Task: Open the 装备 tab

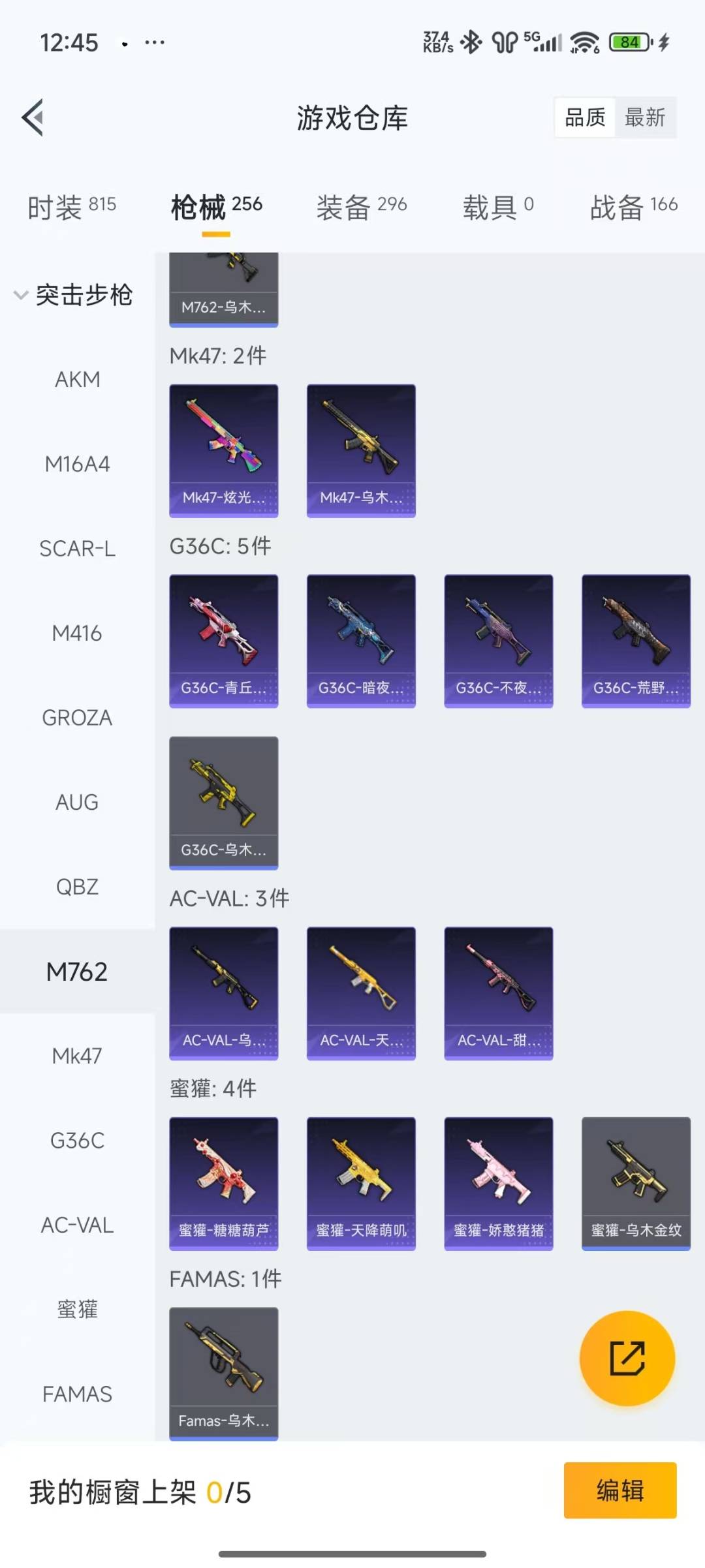Action: (361, 208)
